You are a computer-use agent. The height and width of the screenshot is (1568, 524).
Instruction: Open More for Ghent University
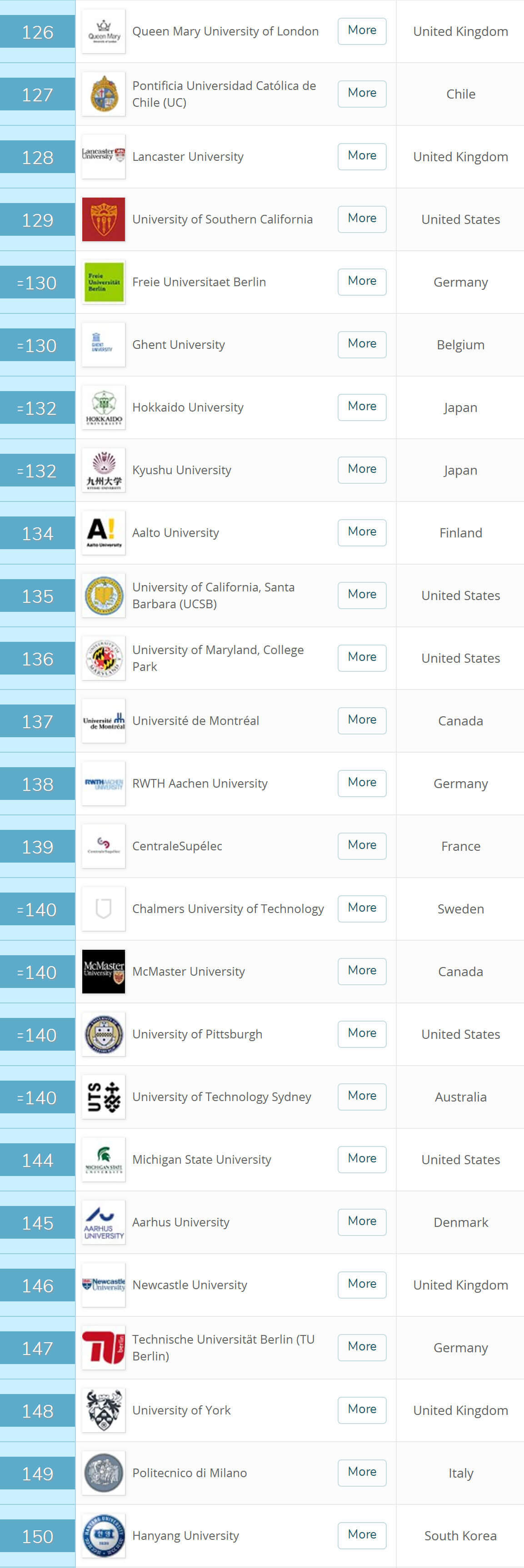point(362,344)
